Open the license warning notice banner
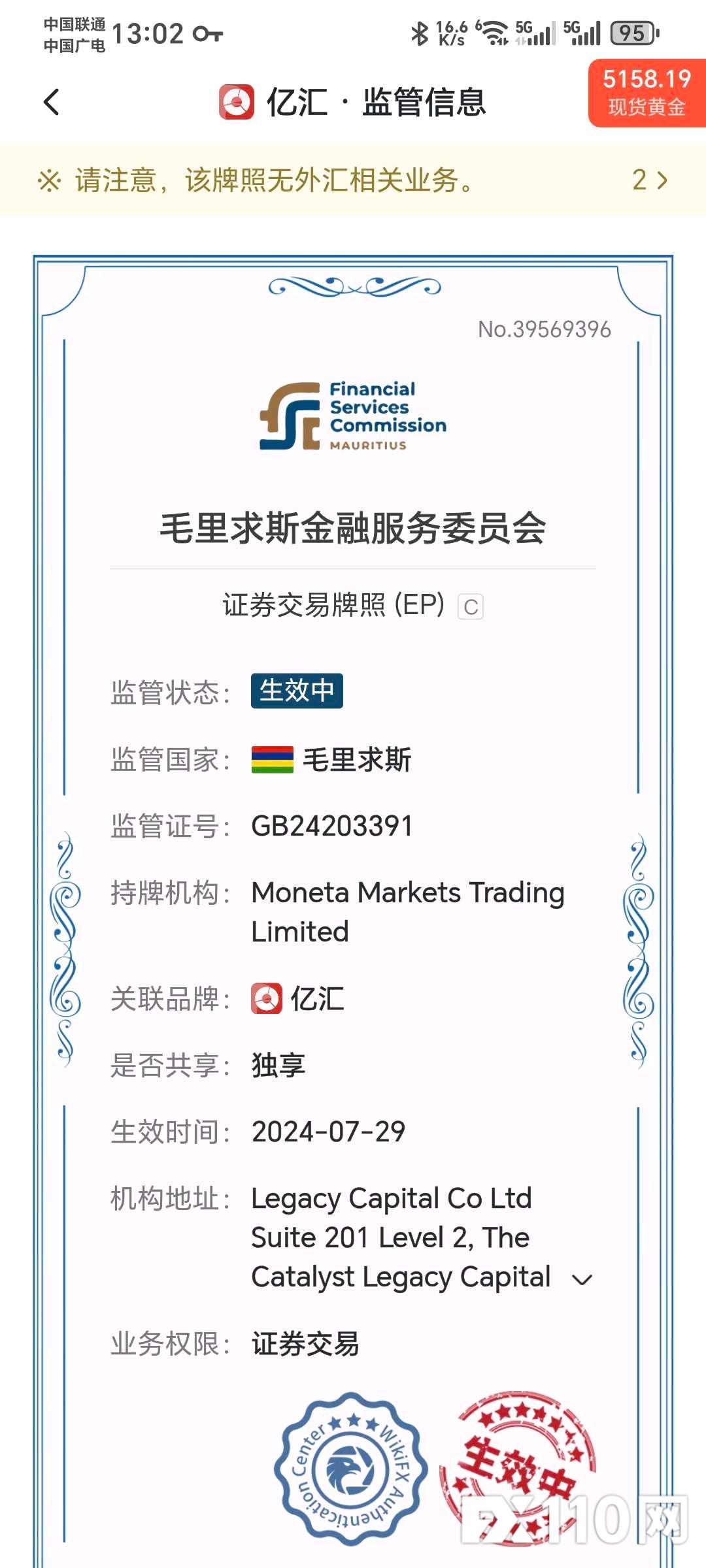 click(x=353, y=180)
